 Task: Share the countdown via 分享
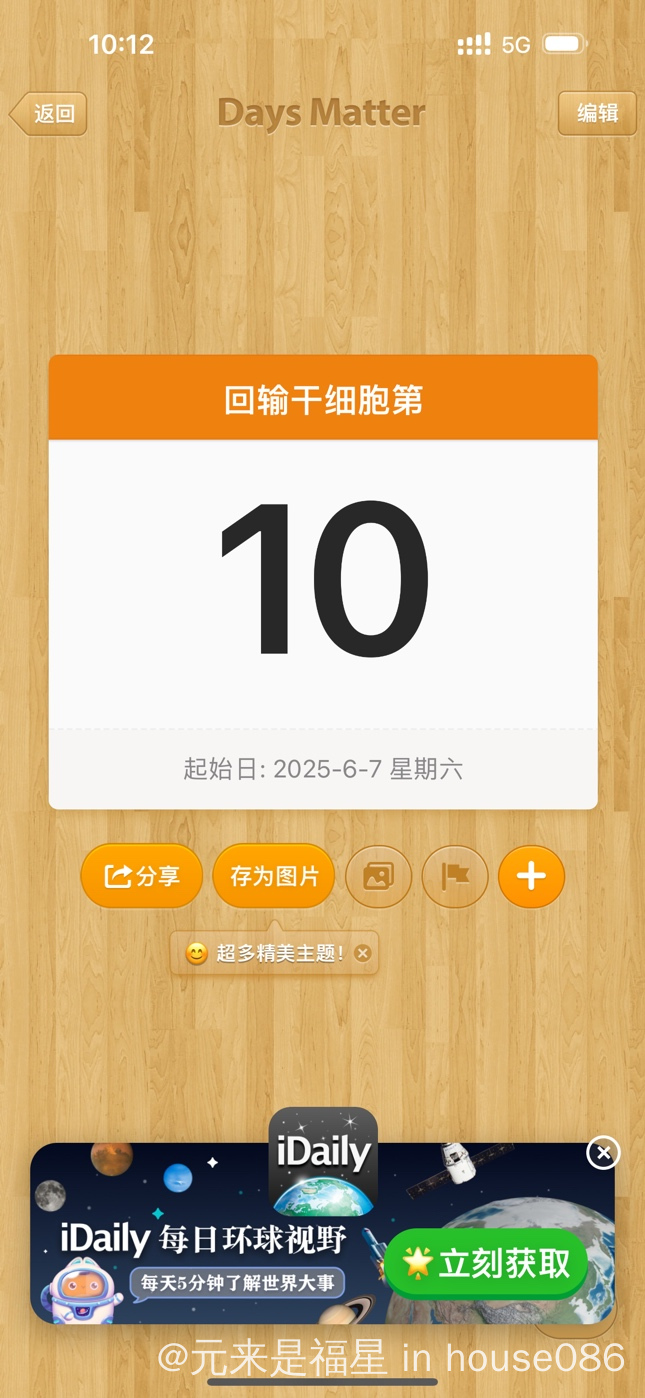tap(142, 877)
